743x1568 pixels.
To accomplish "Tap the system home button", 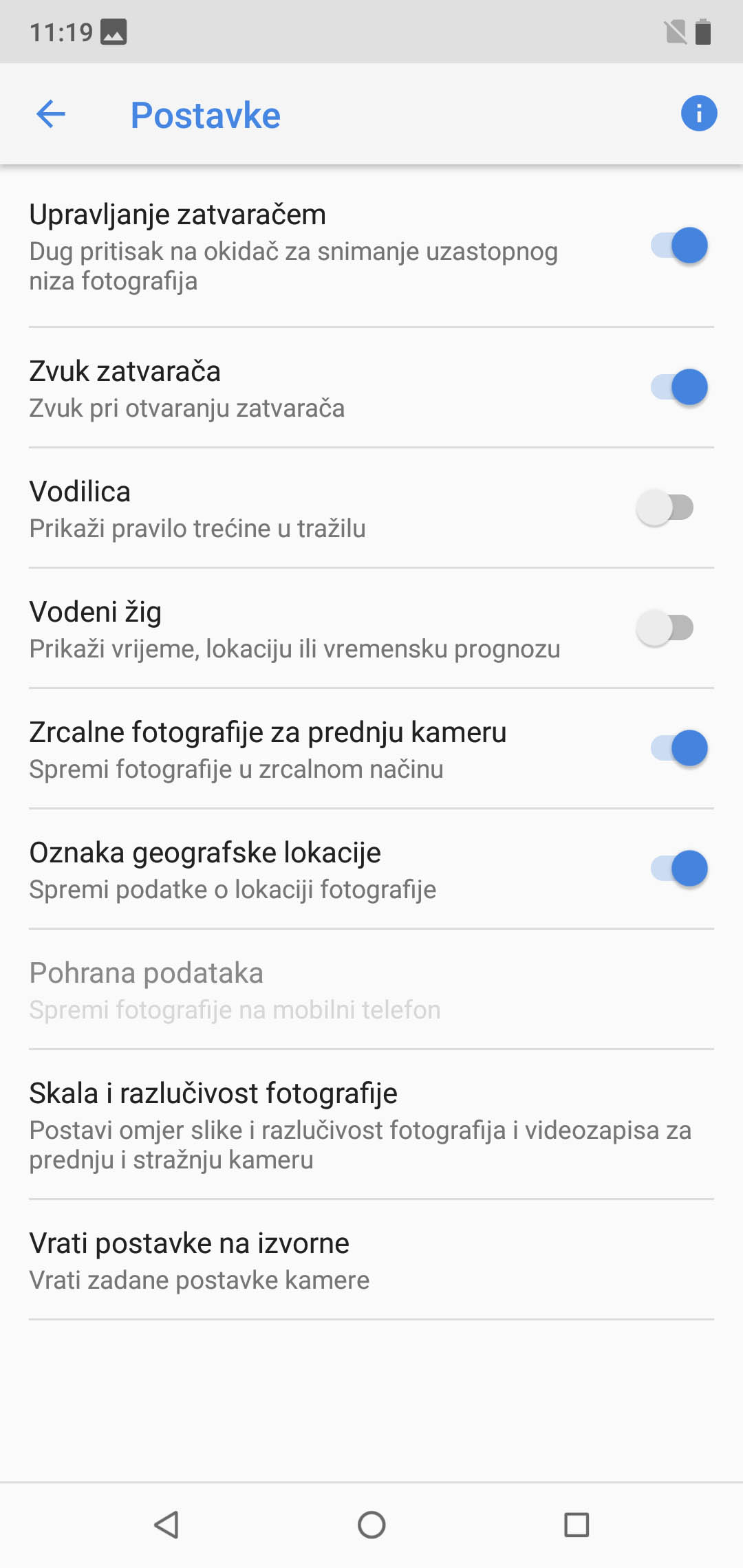I will click(371, 1525).
